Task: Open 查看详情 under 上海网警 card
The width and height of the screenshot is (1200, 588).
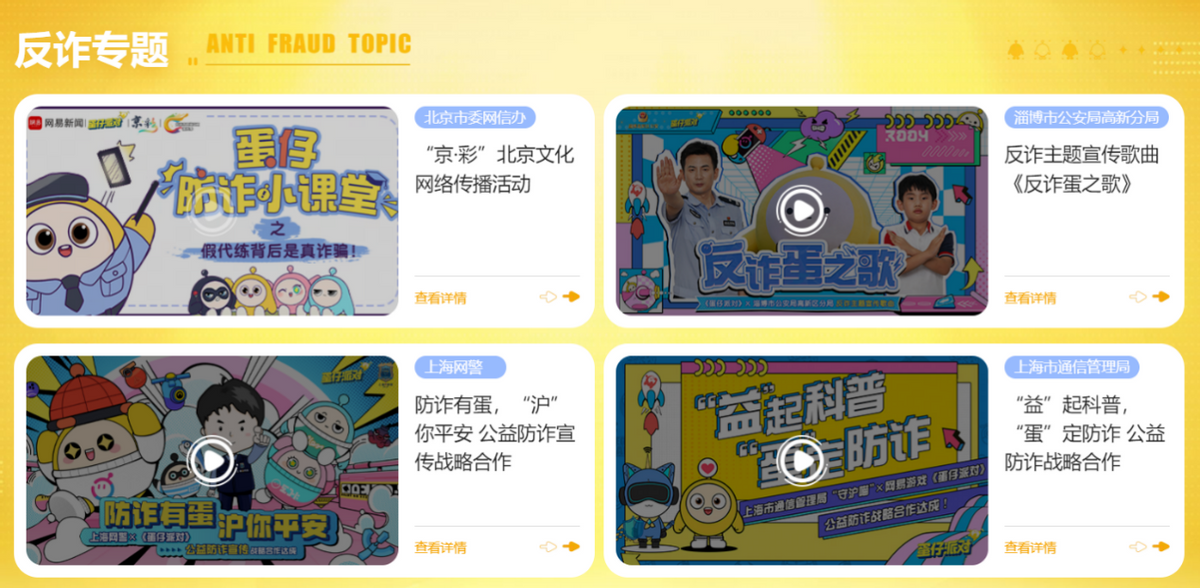Action: tap(440, 548)
